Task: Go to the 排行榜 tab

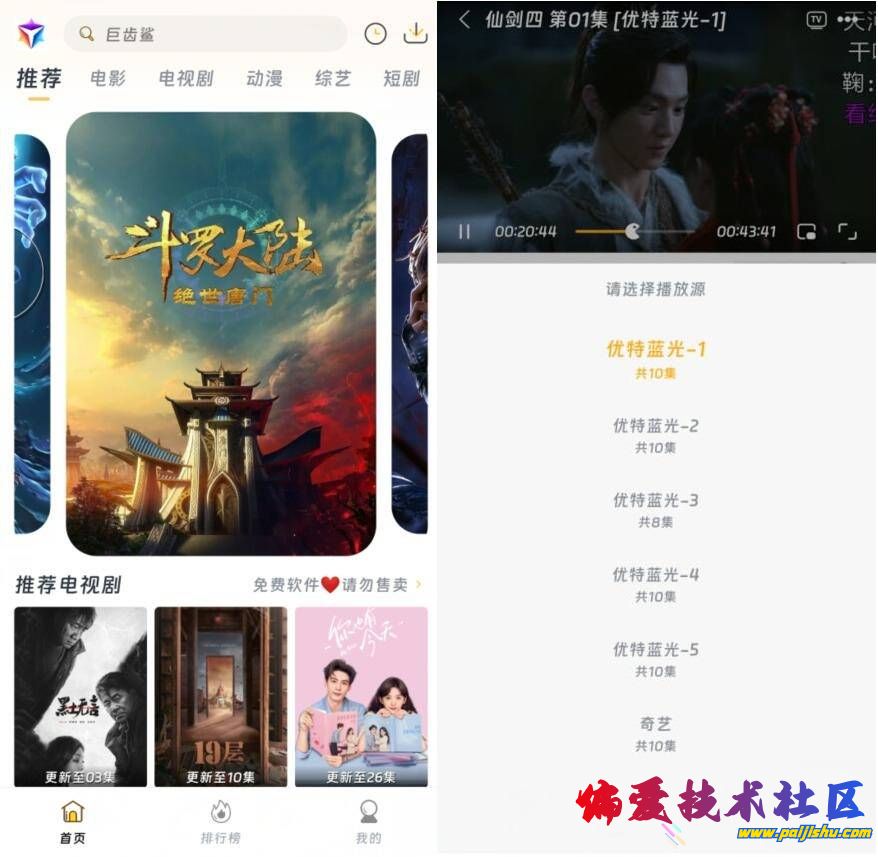Action: point(220,822)
